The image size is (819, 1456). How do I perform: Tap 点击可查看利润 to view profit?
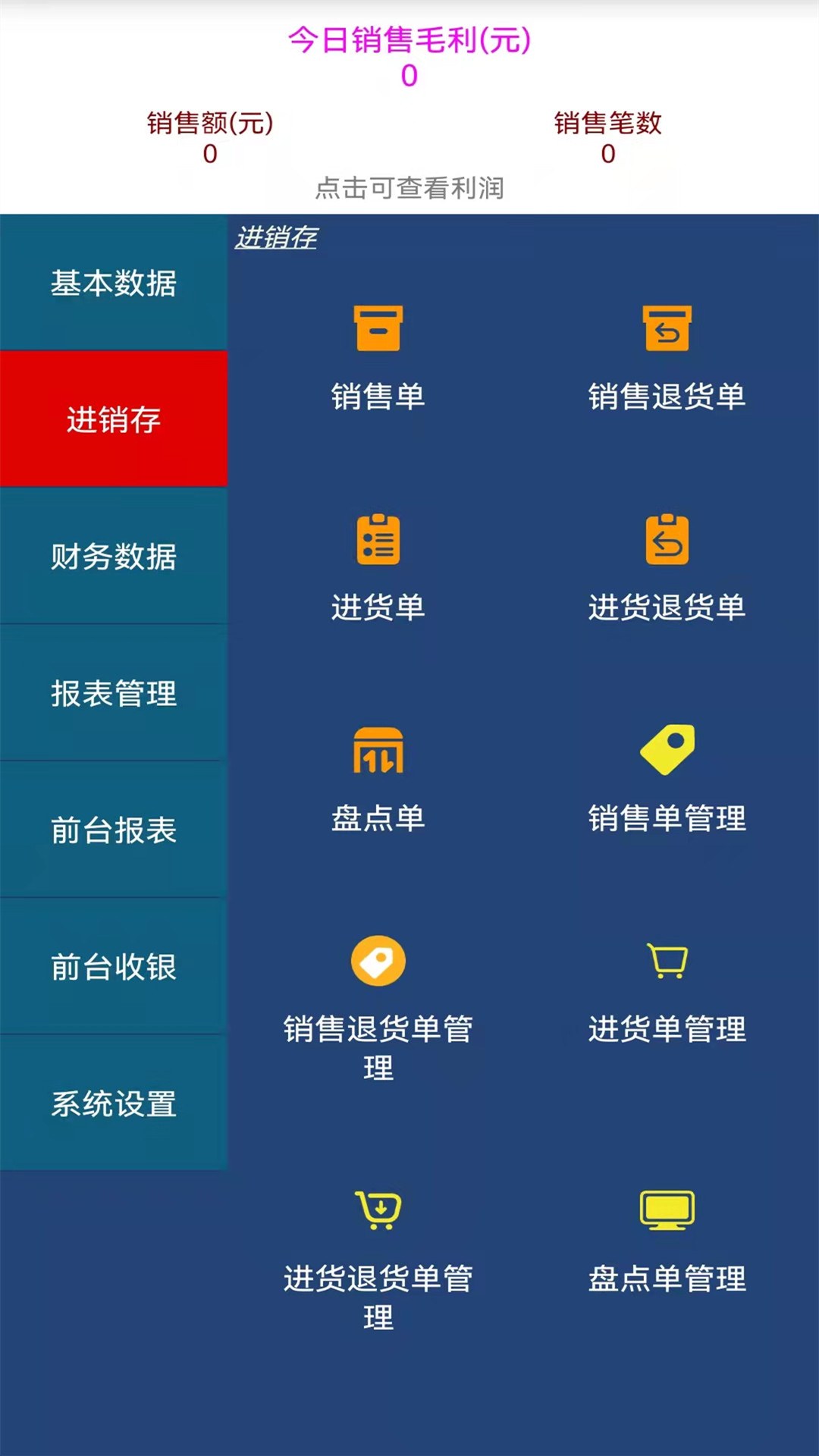click(x=409, y=188)
